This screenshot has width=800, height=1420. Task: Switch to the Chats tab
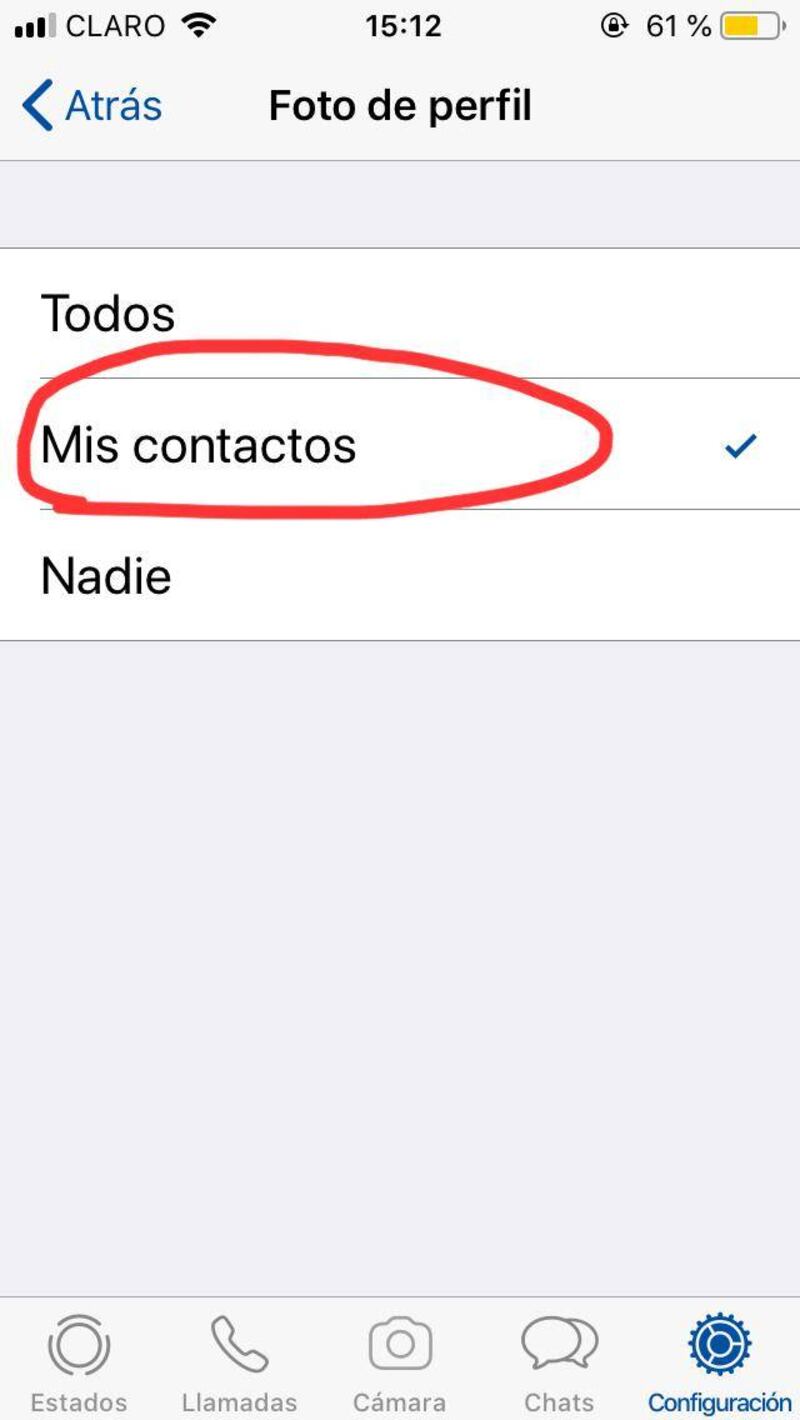(559, 1362)
